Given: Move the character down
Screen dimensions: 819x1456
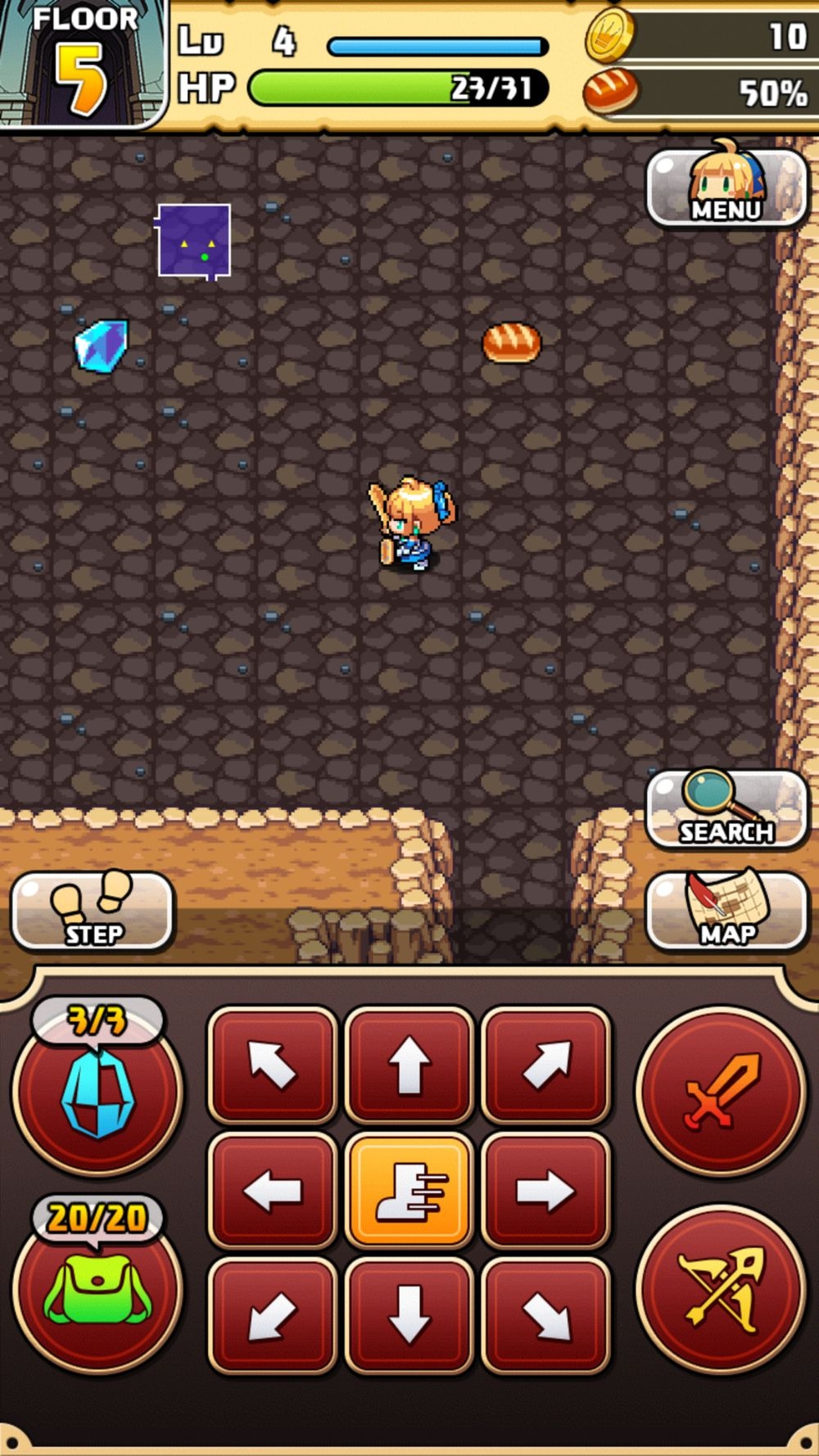Looking at the screenshot, I should click(409, 1316).
